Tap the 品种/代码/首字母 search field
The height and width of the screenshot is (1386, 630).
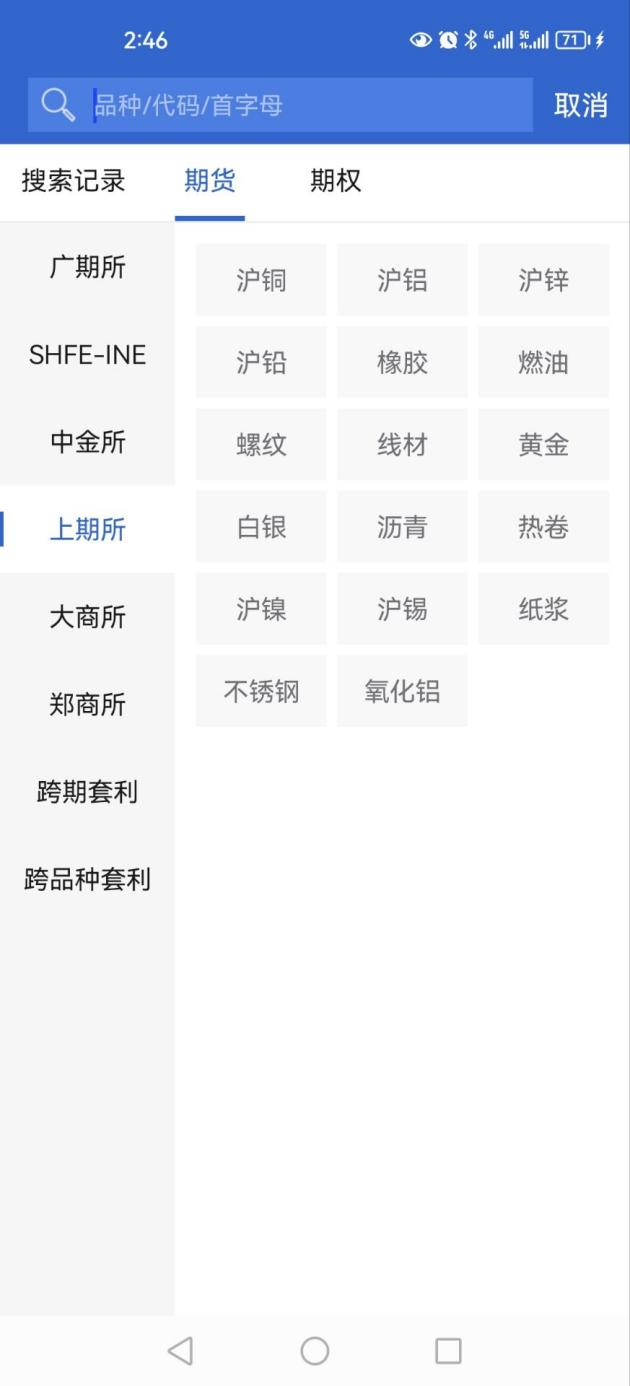coord(300,105)
